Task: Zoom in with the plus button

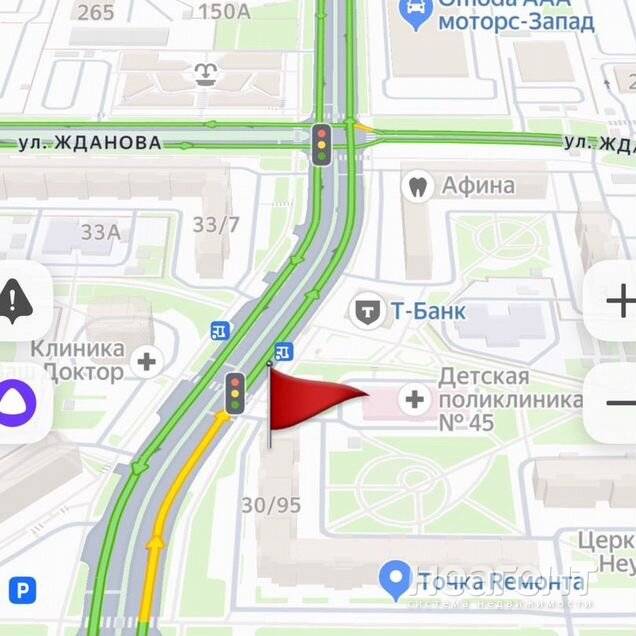Action: [620, 300]
